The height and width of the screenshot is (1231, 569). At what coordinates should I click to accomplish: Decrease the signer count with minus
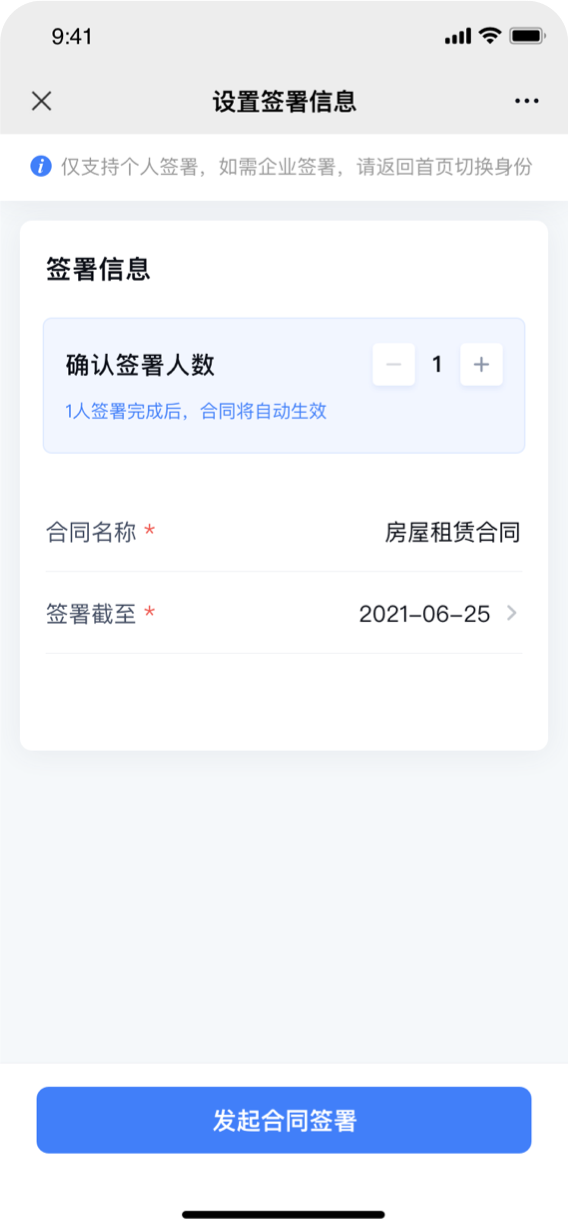tap(394, 365)
